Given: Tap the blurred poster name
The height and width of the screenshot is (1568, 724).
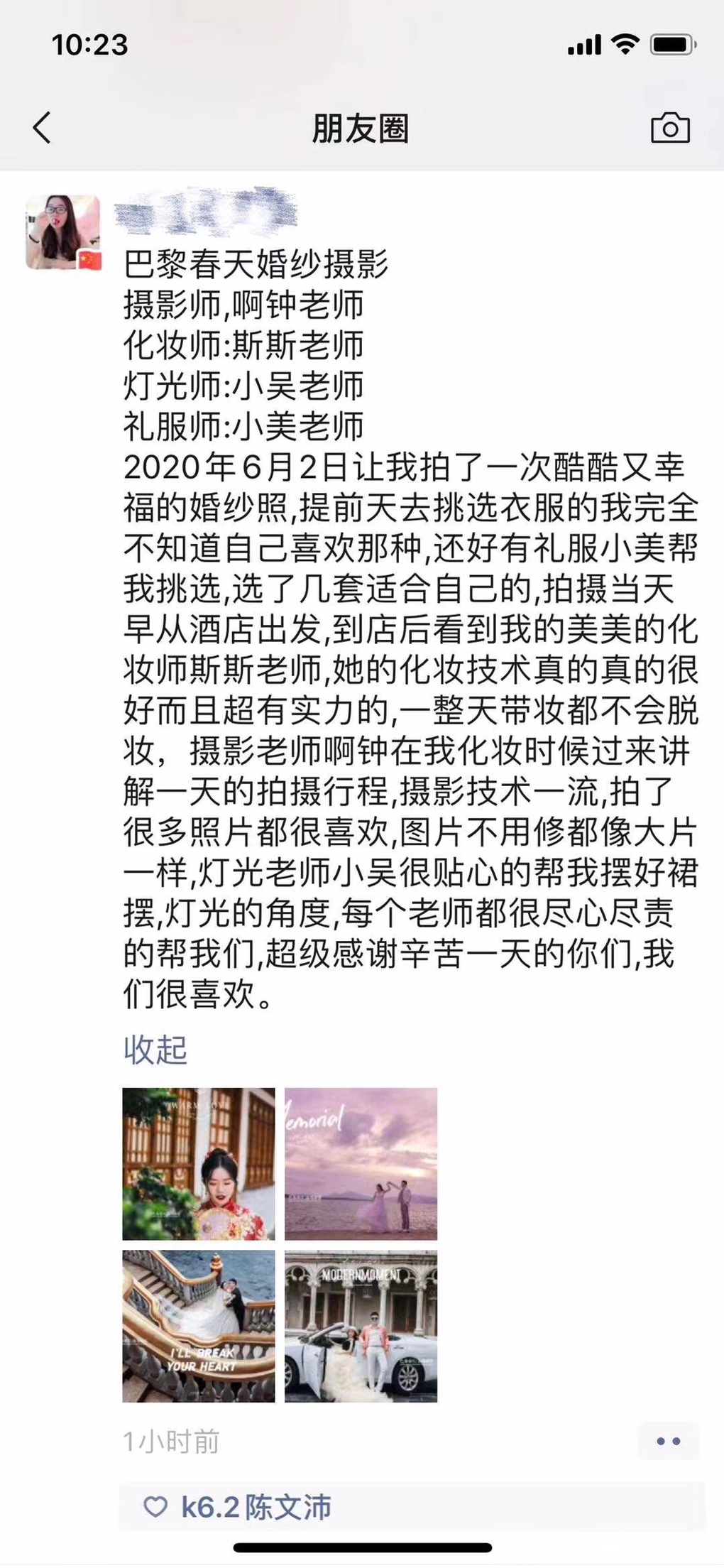Looking at the screenshot, I should point(206,210).
